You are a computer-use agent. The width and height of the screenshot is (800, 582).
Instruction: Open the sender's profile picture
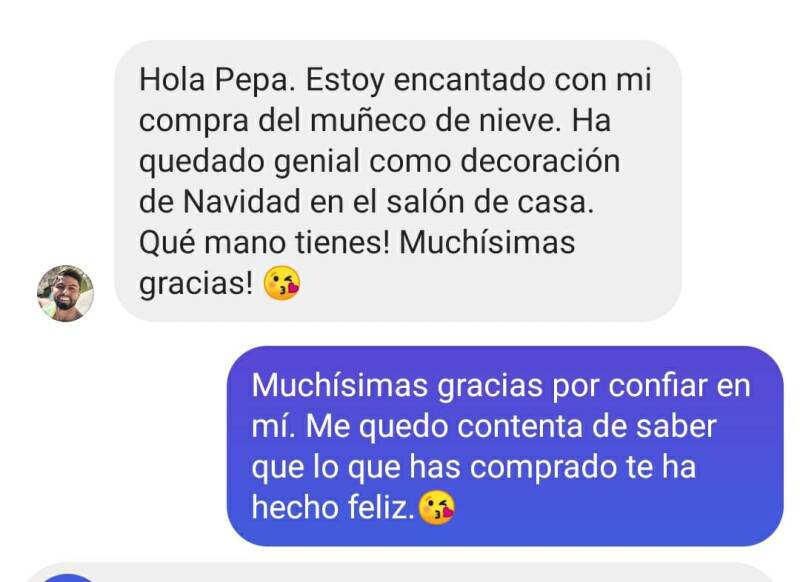tap(65, 293)
